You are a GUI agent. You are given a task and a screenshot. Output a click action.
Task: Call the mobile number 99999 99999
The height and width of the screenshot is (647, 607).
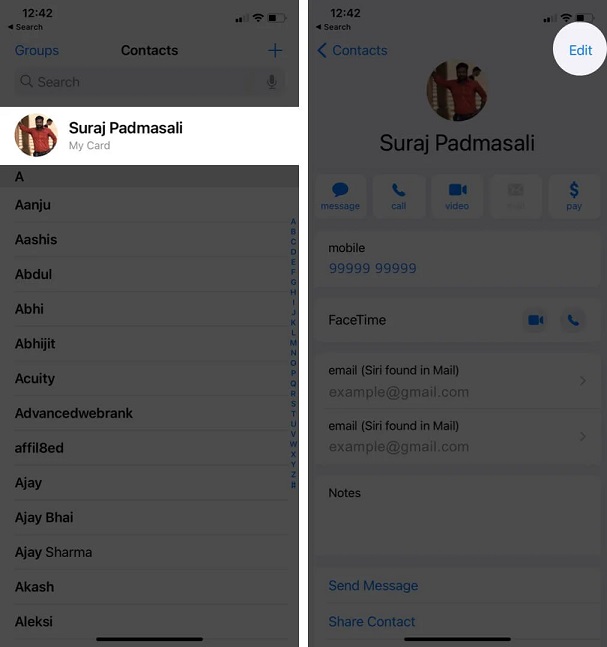(373, 268)
